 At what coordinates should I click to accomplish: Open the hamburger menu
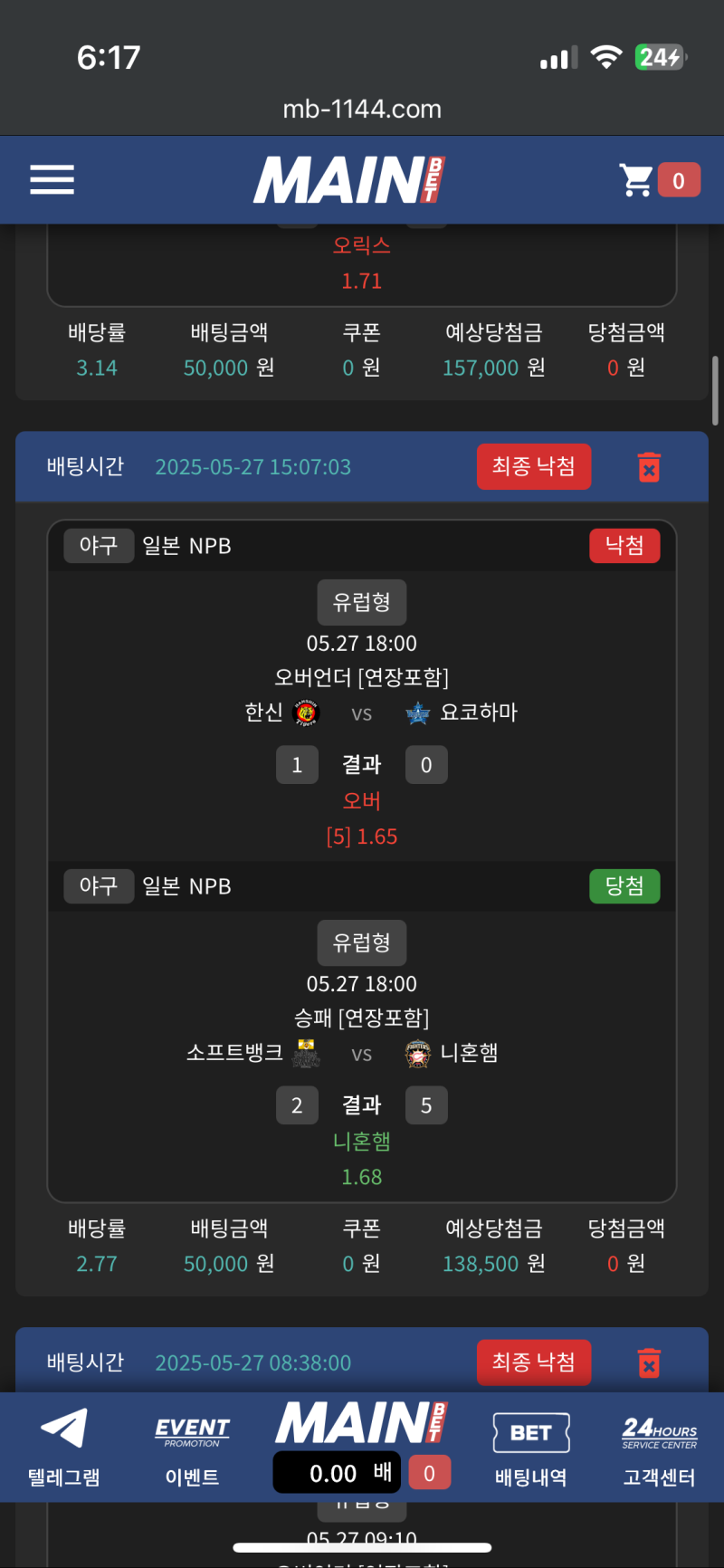pyautogui.click(x=52, y=179)
